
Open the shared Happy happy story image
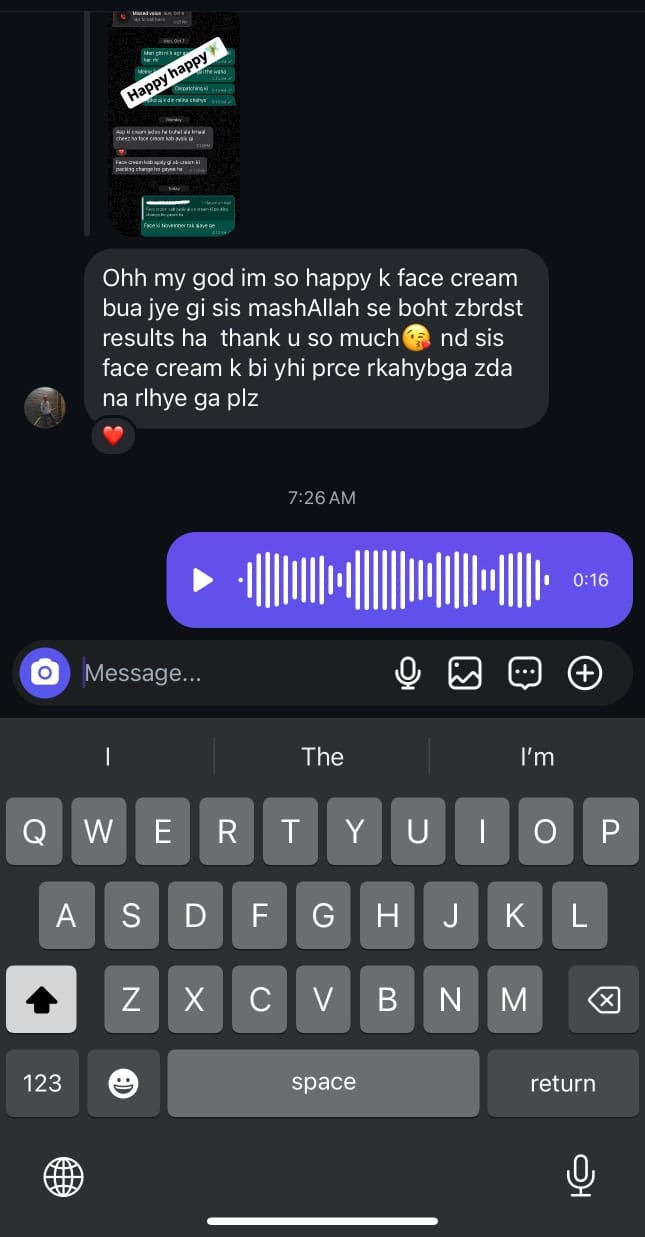(174, 120)
